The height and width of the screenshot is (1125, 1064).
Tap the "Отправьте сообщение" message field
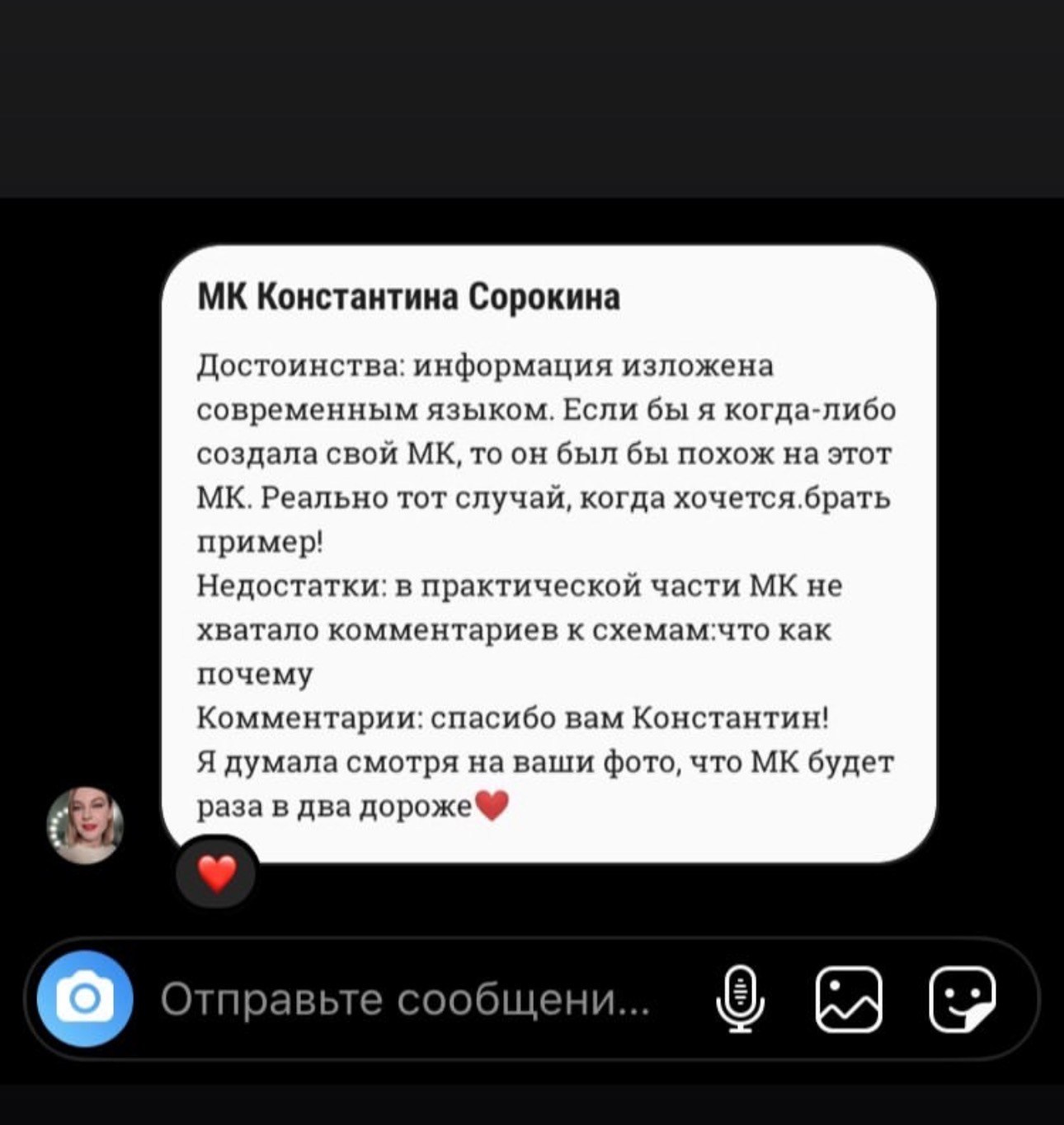(404, 1000)
